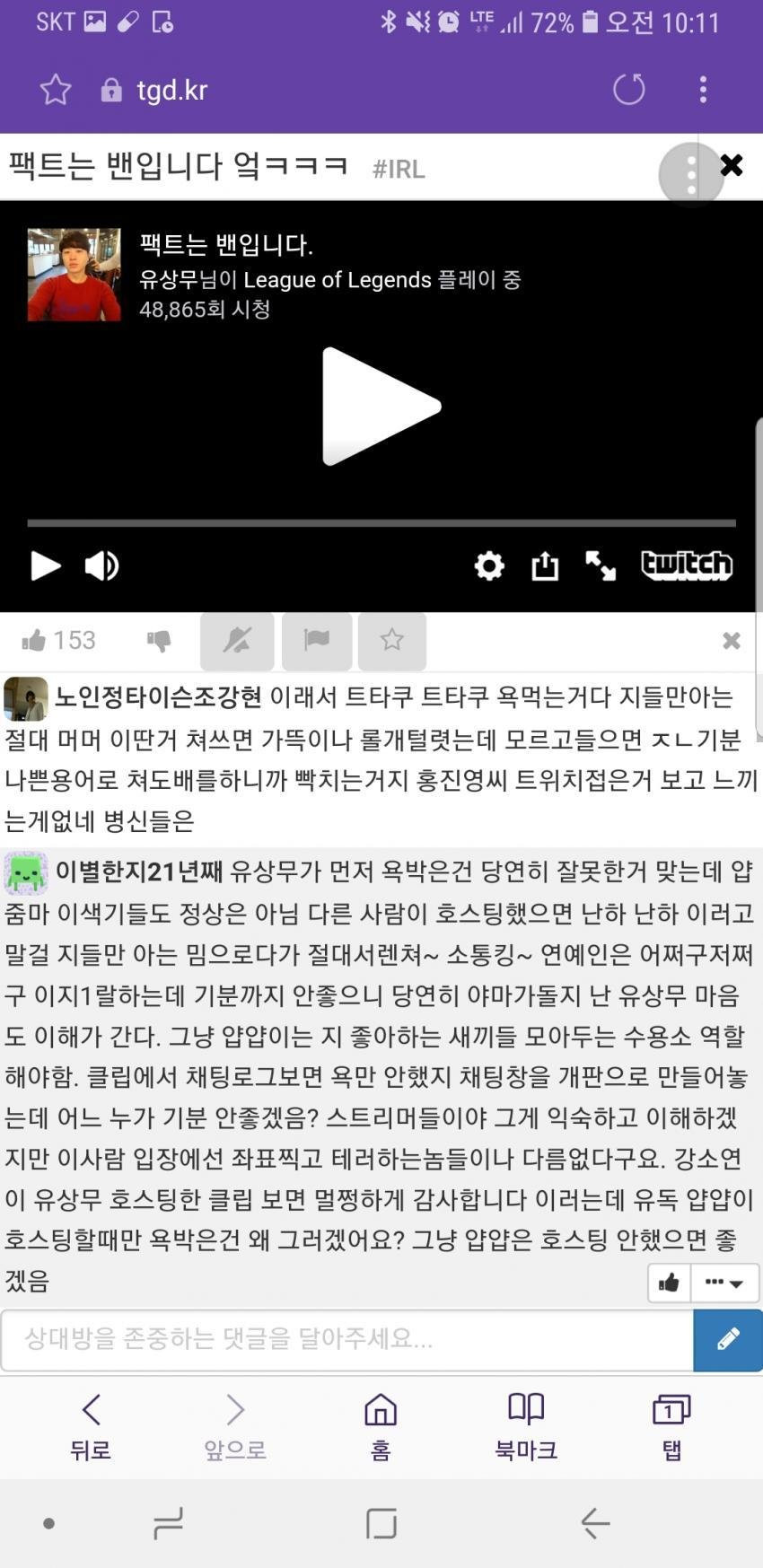Play the Twitch clip with the large play button
The width and height of the screenshot is (763, 1568).
pos(381,407)
